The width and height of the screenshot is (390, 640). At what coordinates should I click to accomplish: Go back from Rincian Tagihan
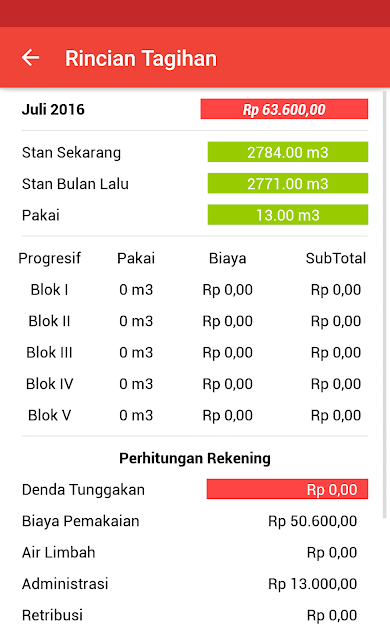coord(31,58)
